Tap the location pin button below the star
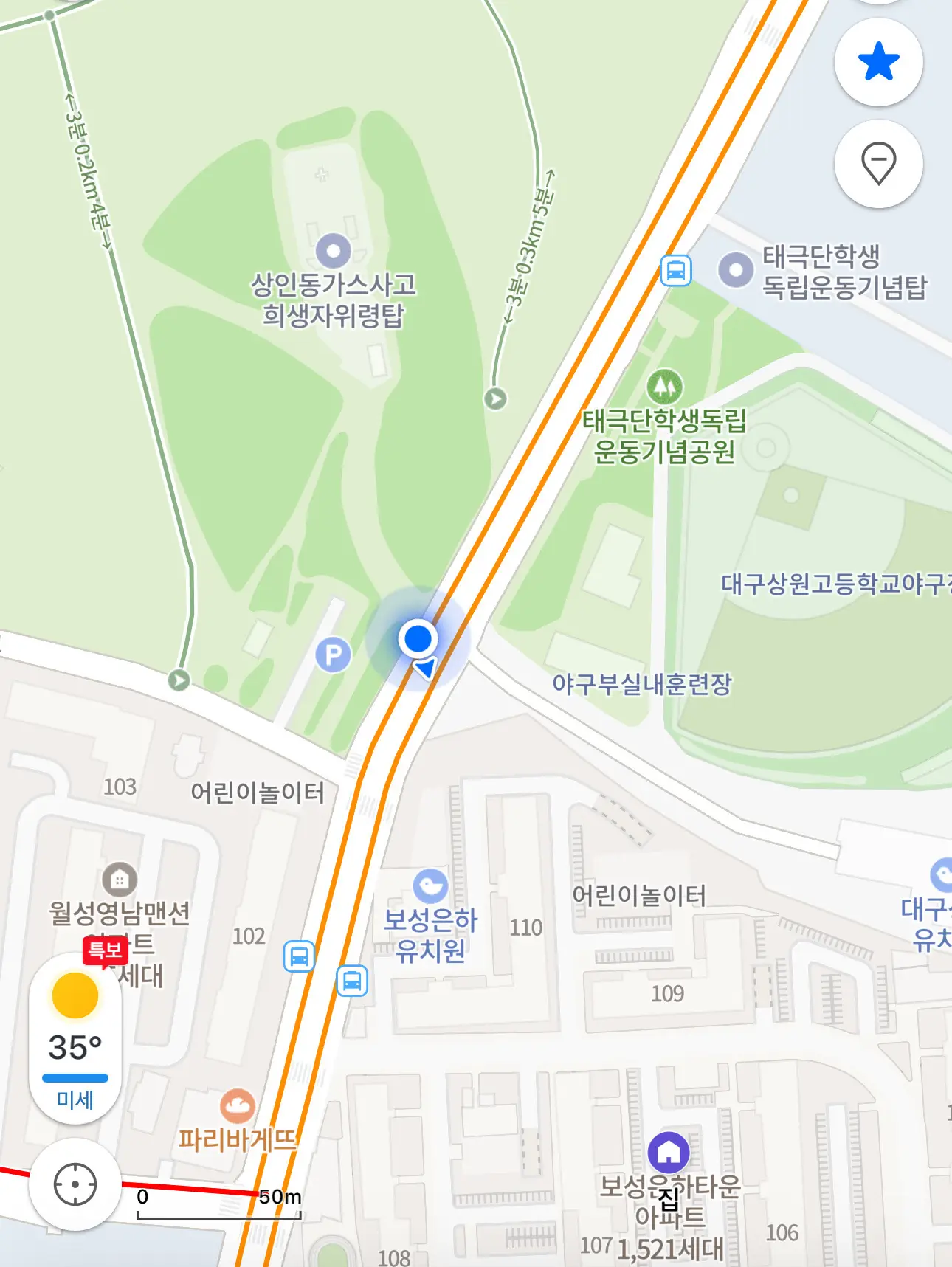Screen dimensions: 952x1267 pyautogui.click(x=878, y=163)
